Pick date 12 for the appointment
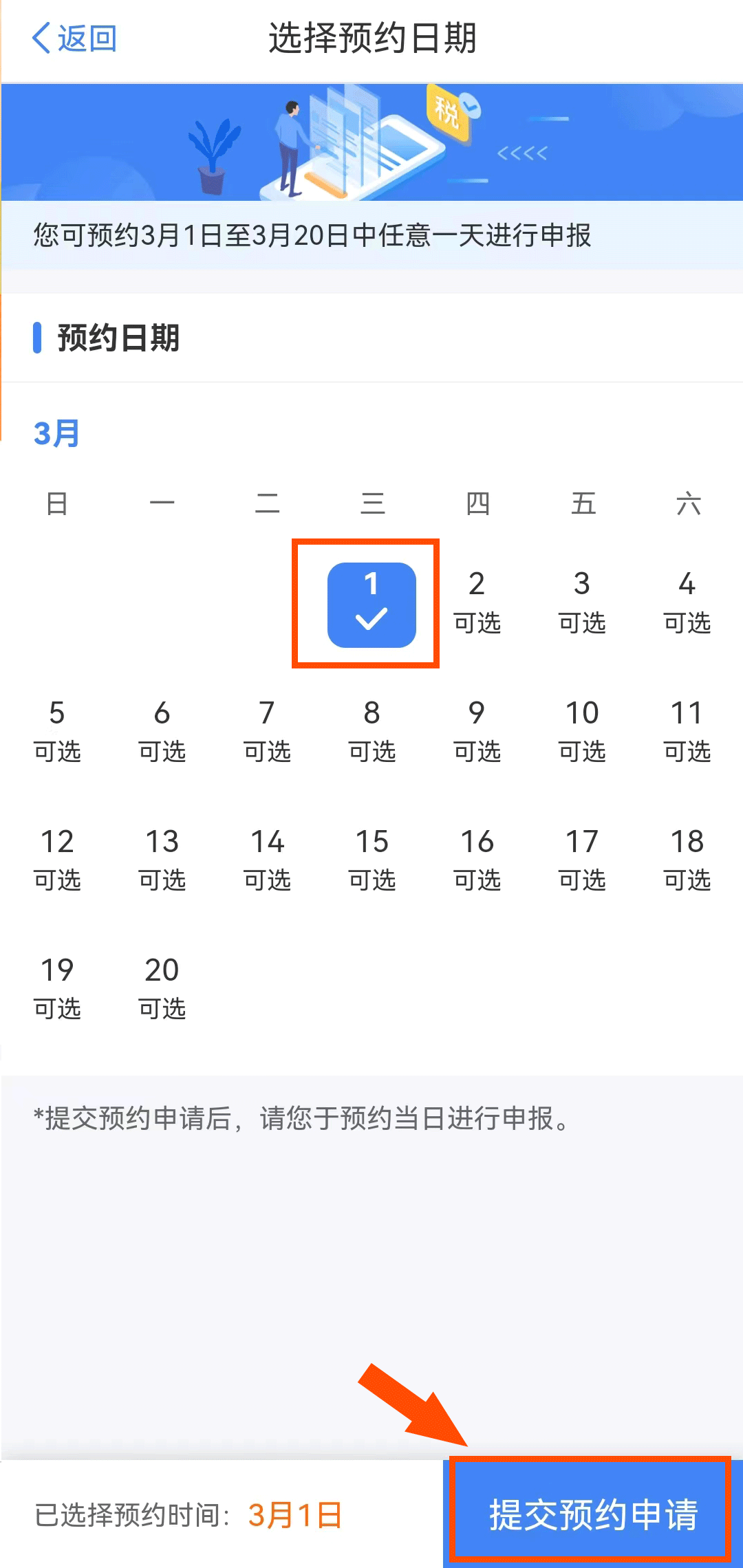The height and width of the screenshot is (1568, 743). click(57, 860)
